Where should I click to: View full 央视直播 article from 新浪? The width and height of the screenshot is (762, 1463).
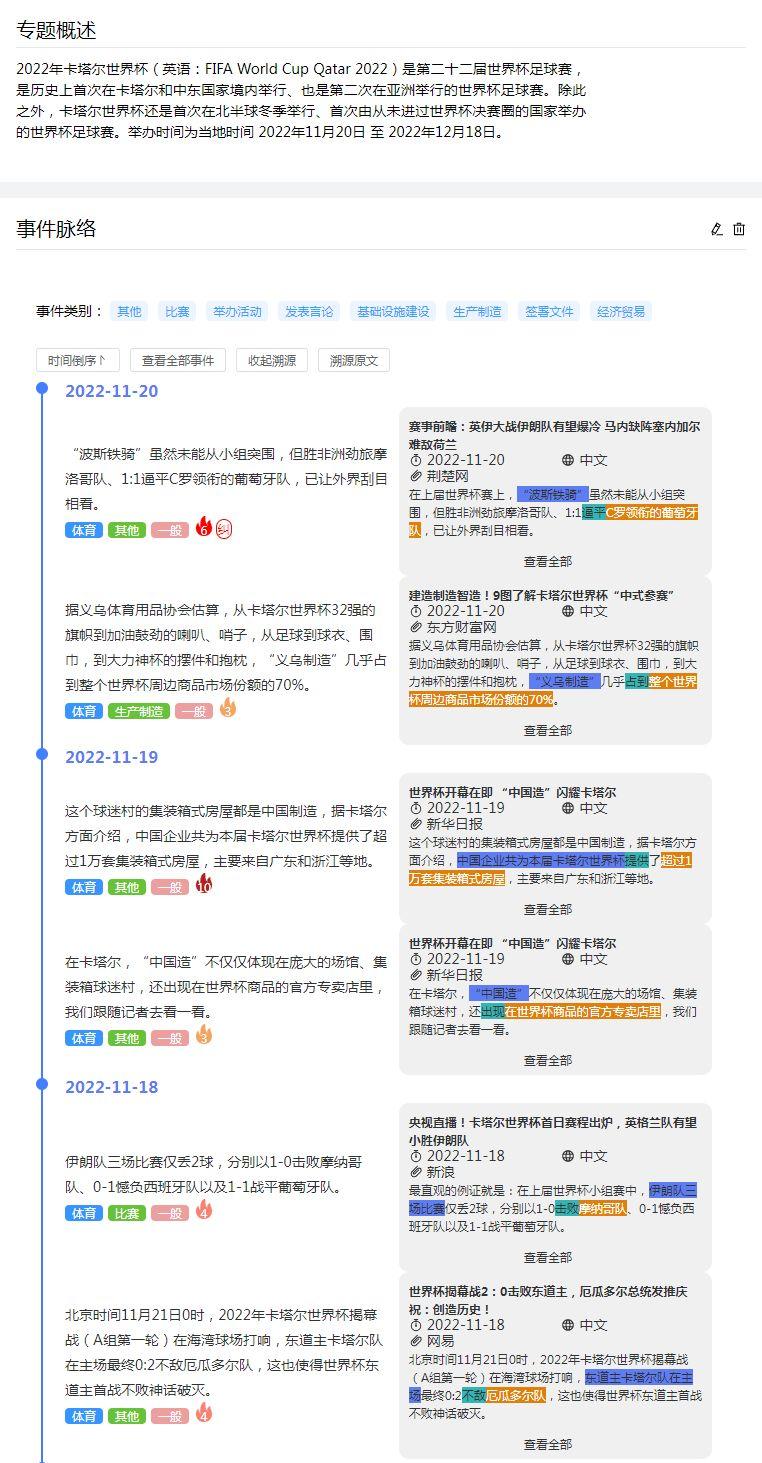(548, 1257)
